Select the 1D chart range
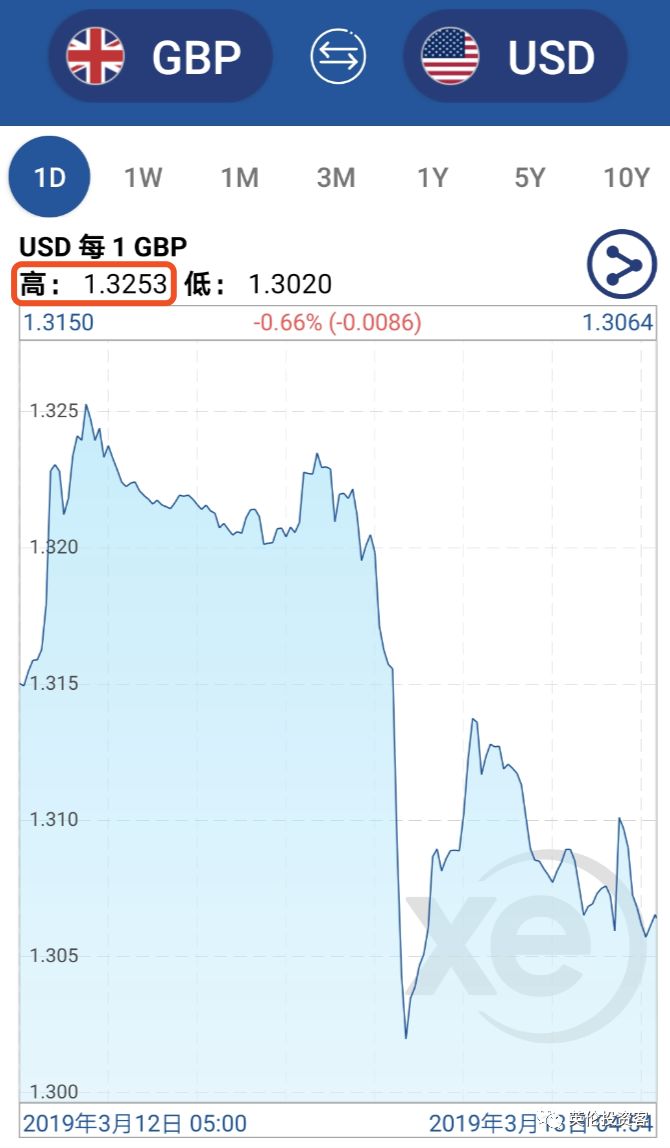The width and height of the screenshot is (670, 1148). tap(49, 176)
